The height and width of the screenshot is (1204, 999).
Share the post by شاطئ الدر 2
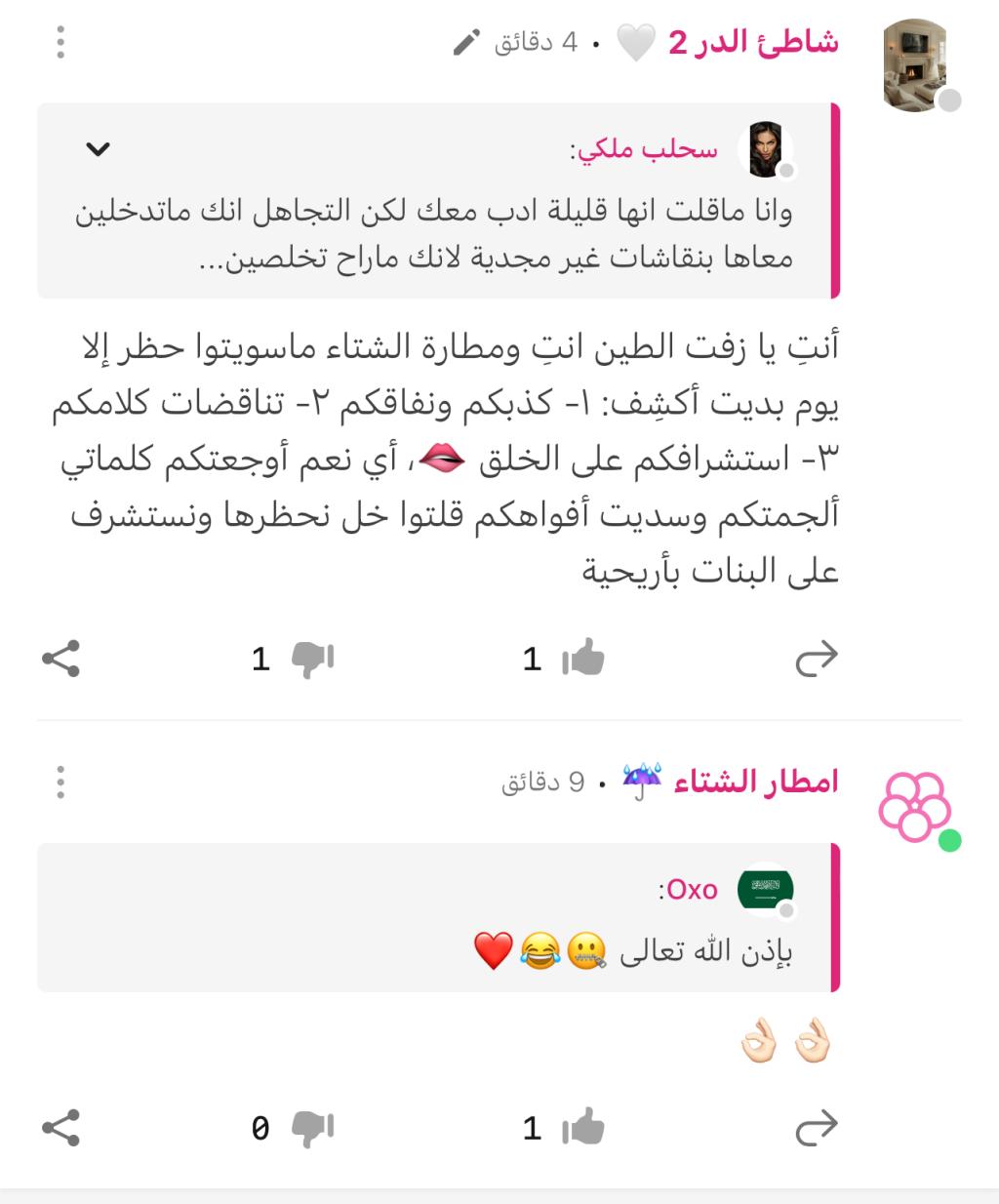tap(60, 660)
